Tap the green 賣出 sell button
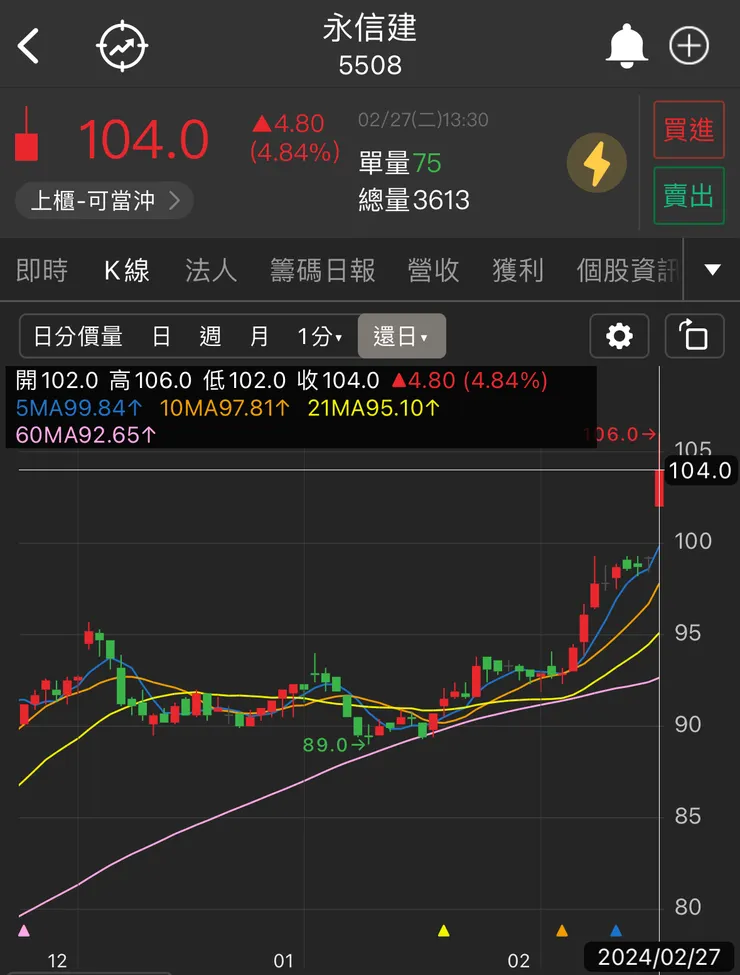This screenshot has width=740, height=975. click(688, 196)
